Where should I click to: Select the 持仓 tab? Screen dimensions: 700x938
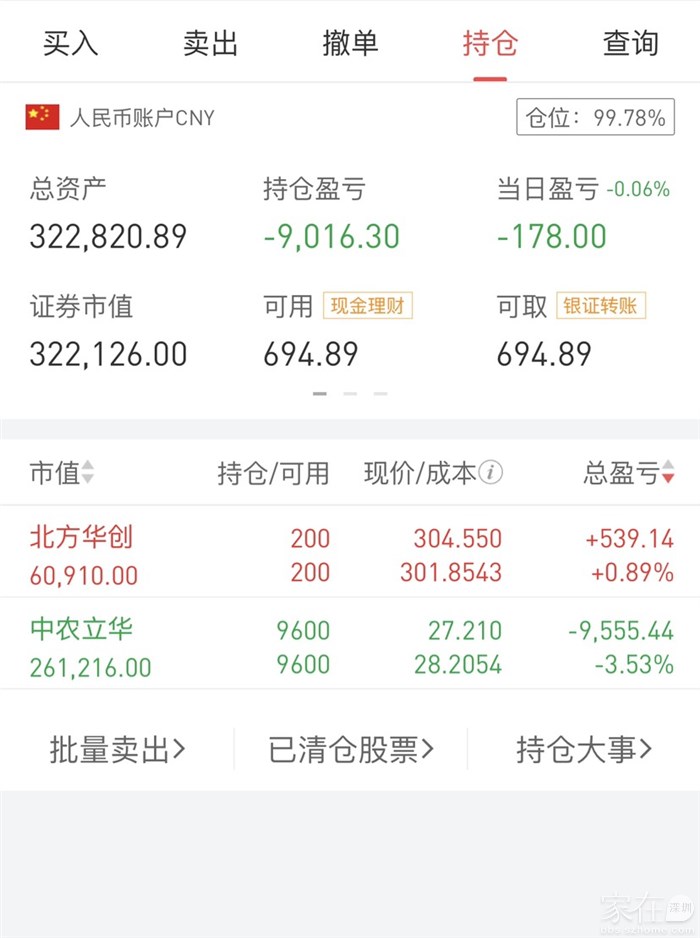(490, 43)
